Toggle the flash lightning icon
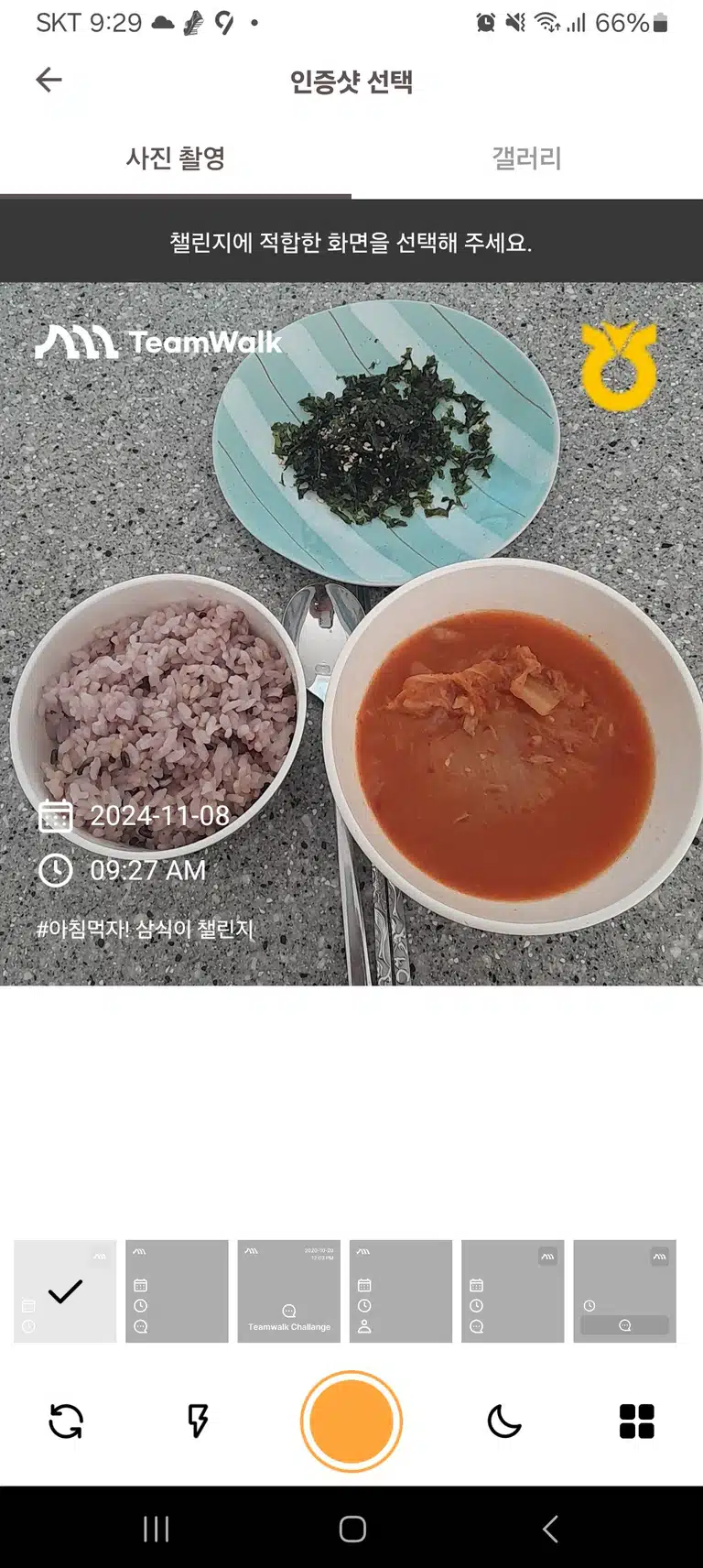This screenshot has height=1568, width=703. tap(198, 1421)
